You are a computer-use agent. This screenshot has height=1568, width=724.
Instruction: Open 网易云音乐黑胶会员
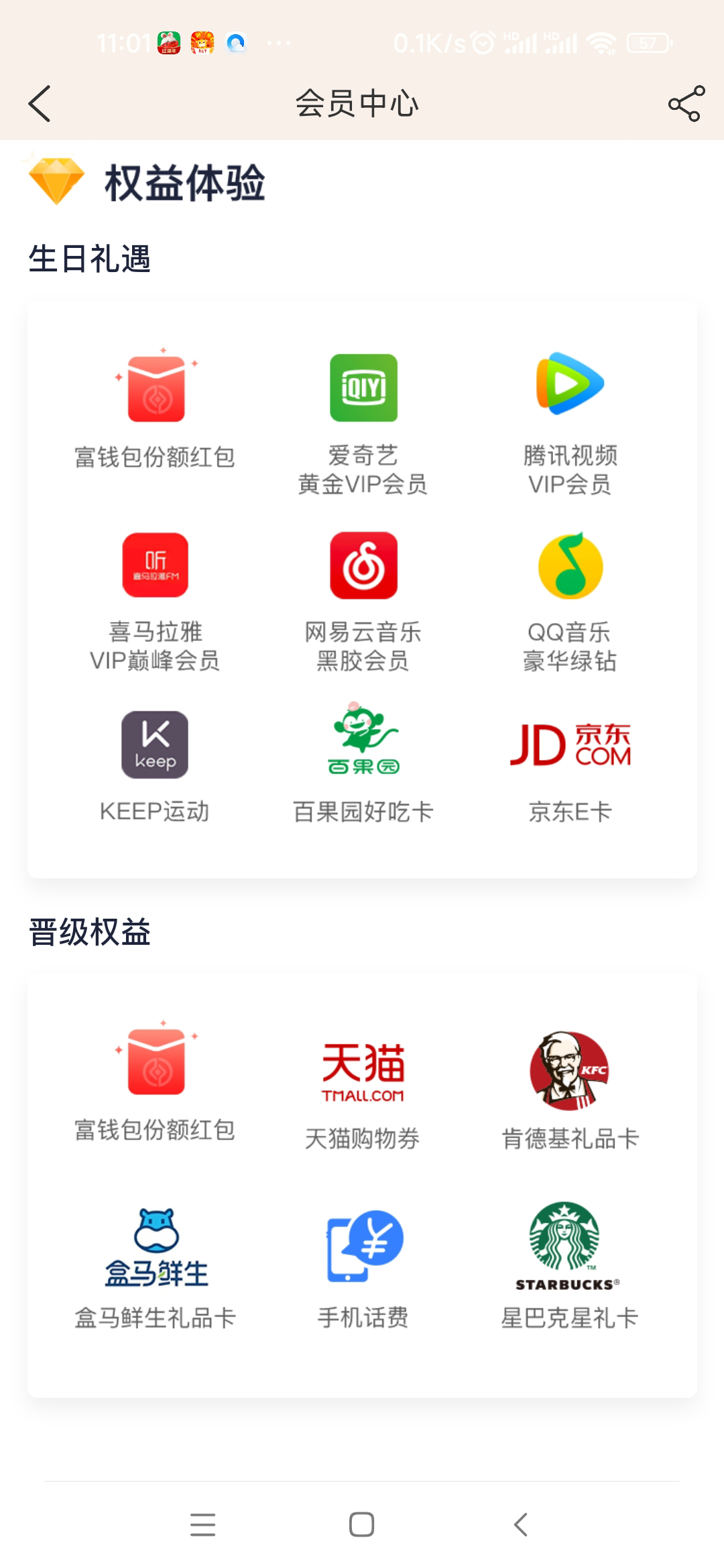click(x=363, y=600)
